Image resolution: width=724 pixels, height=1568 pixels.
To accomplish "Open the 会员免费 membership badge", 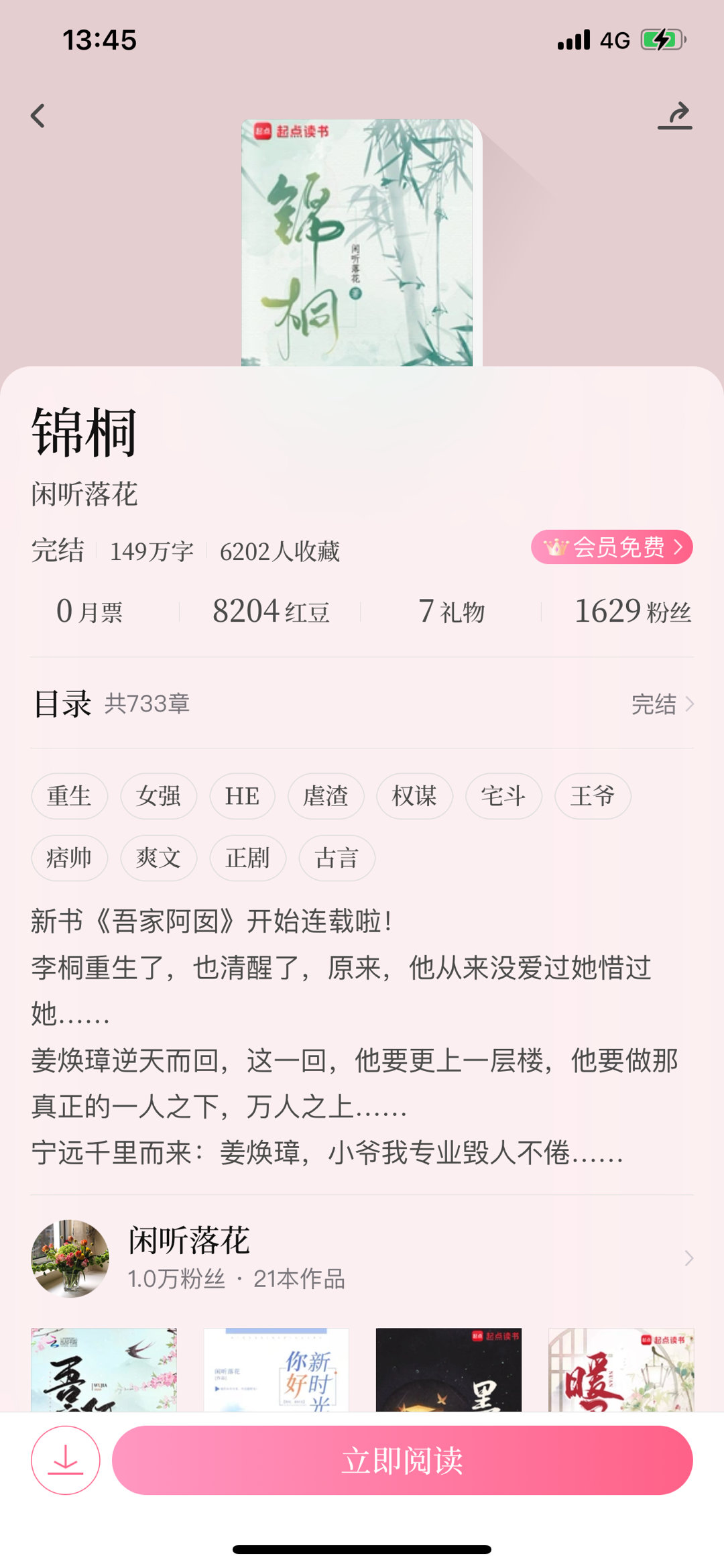I will (x=611, y=547).
